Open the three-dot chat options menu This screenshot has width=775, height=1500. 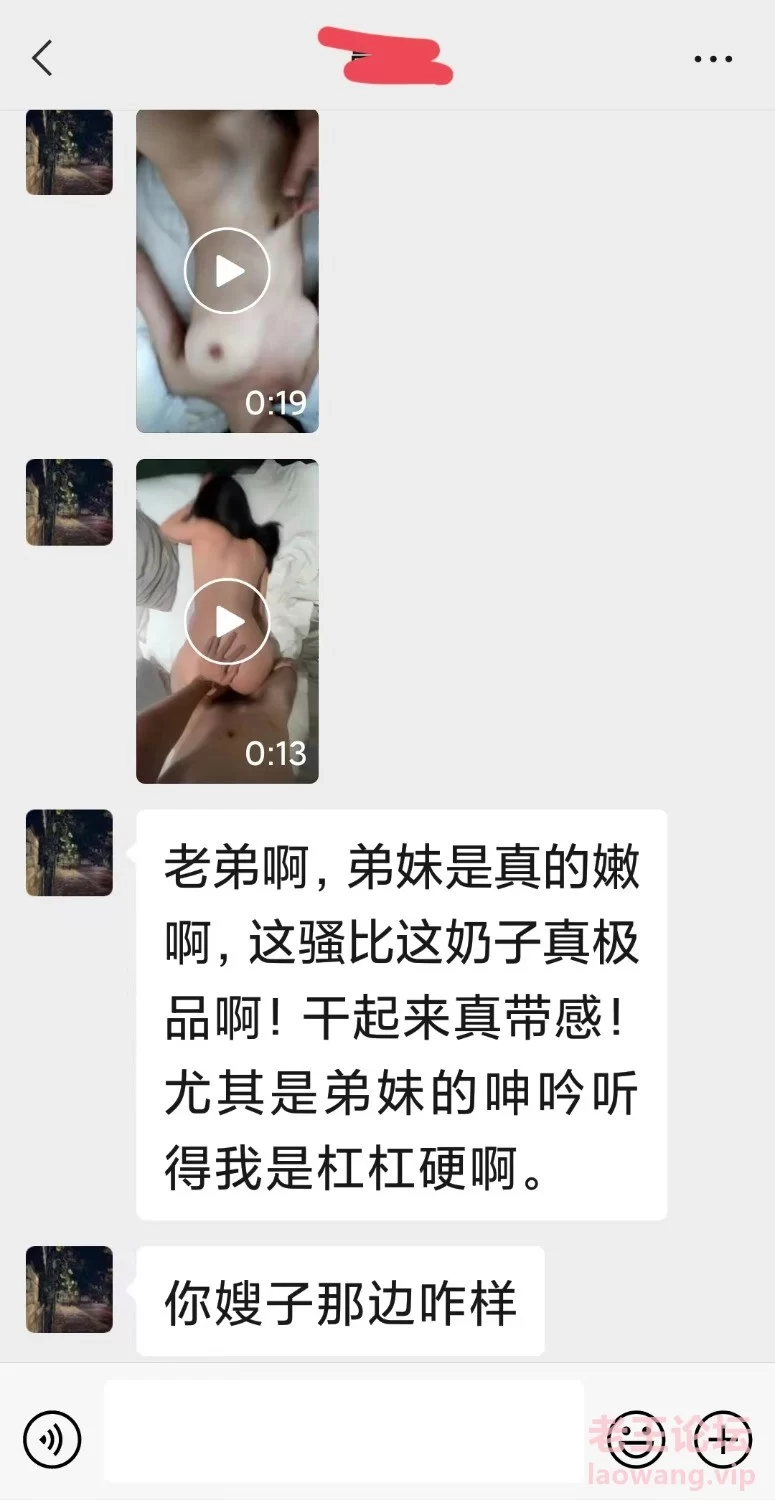tap(713, 59)
